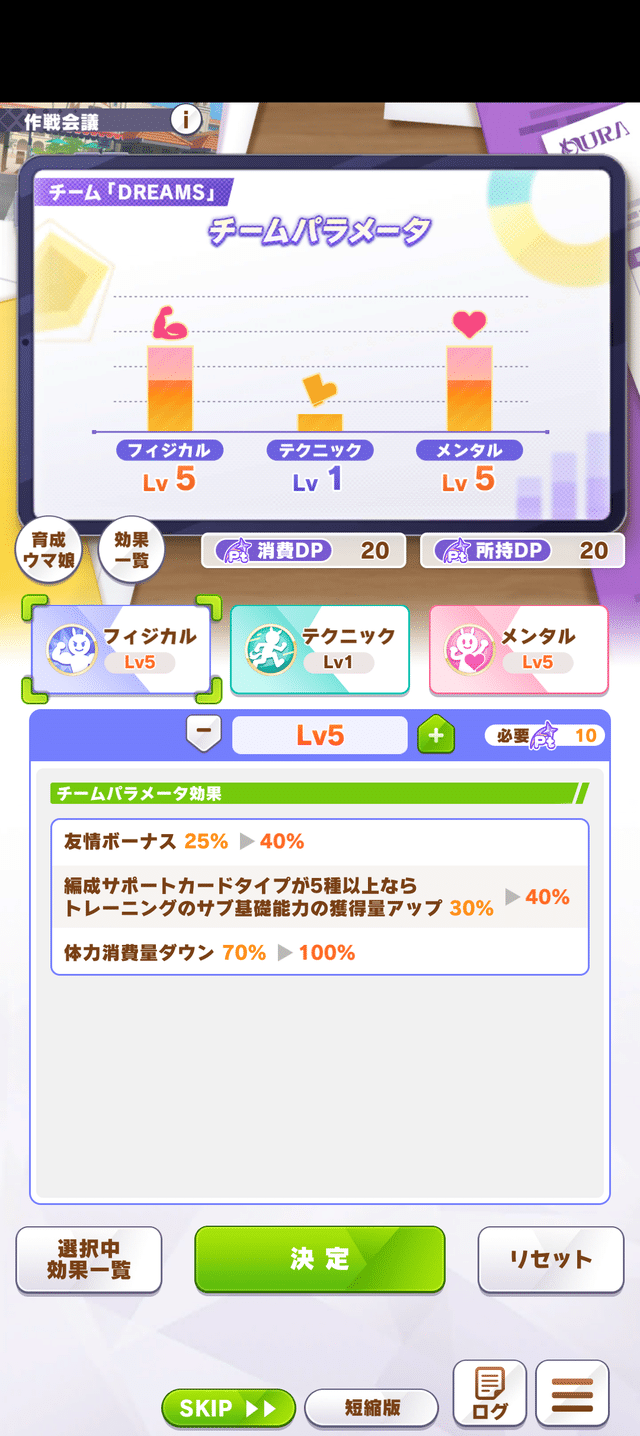Select the フィジカル Lv5 tab
This screenshot has height=1436, width=640.
coord(121,649)
